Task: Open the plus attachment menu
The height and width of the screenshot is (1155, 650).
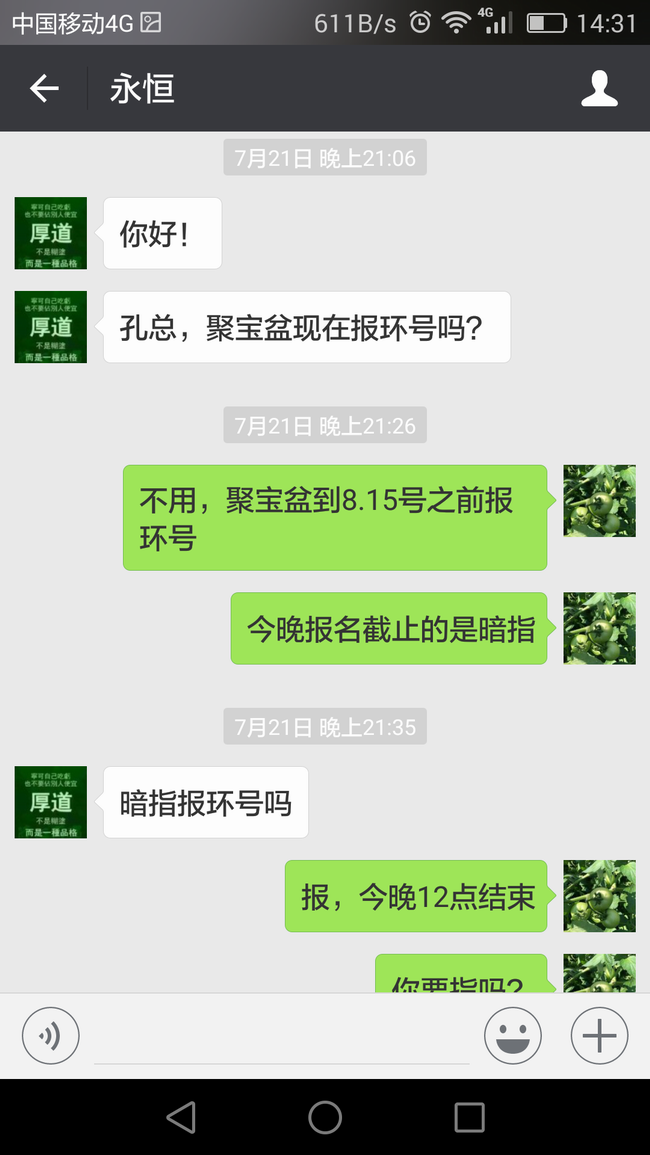Action: coord(599,1035)
